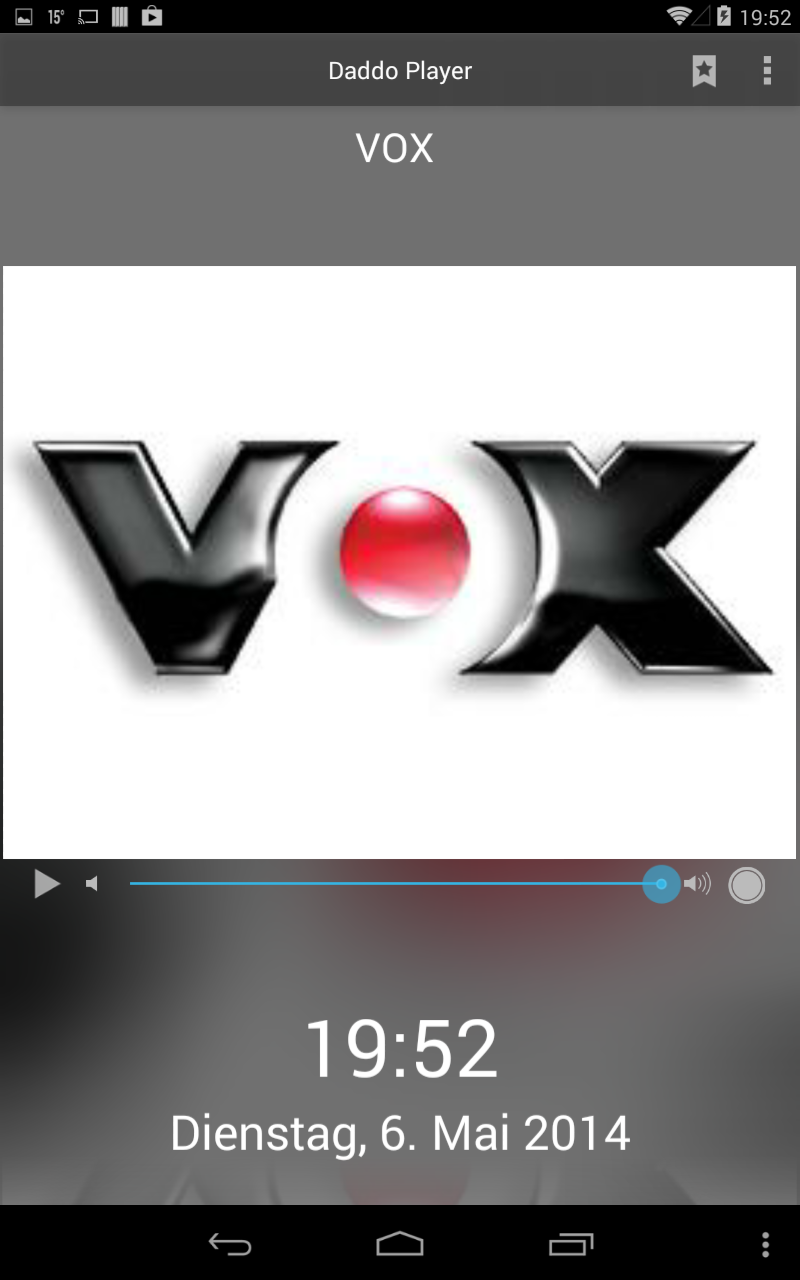Go back with system back button

230,1244
